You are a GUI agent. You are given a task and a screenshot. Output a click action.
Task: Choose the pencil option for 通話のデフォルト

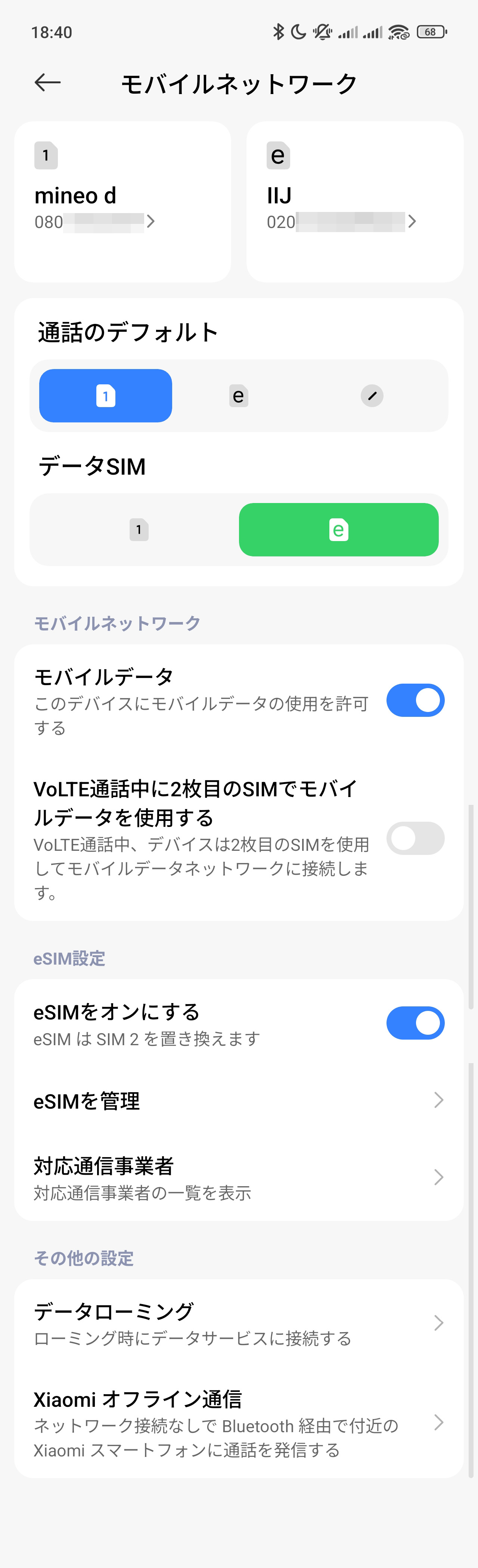point(372,396)
